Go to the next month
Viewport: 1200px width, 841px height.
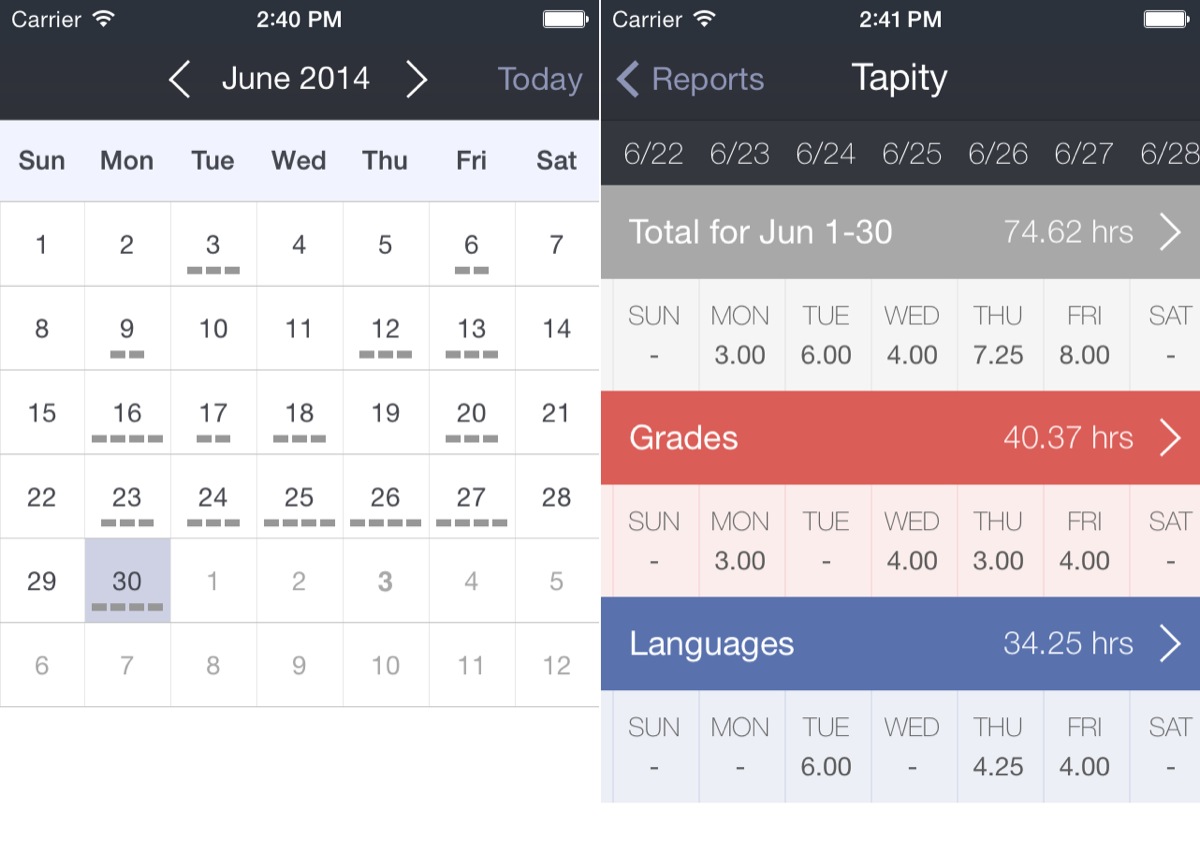[x=416, y=79]
